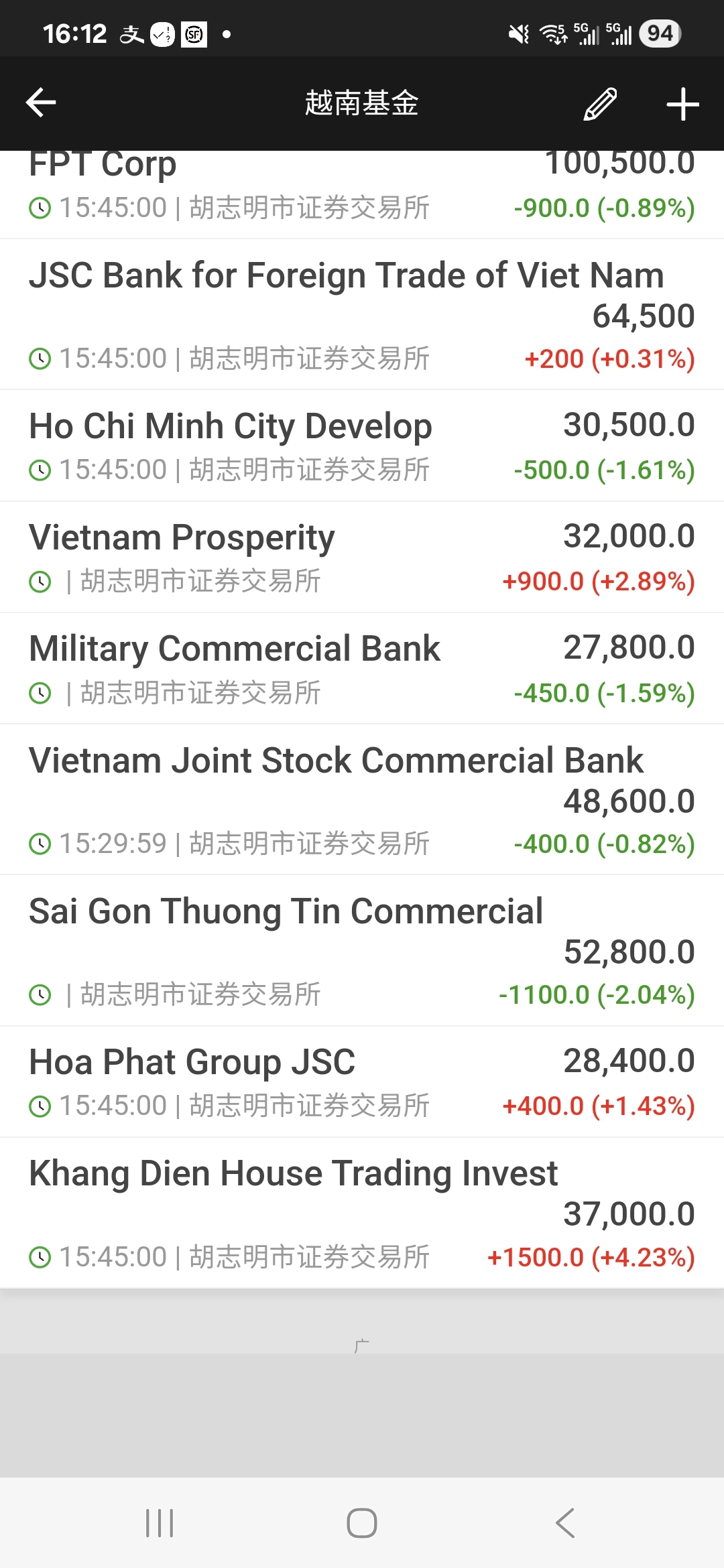Tap the system home button
This screenshot has height=1568, width=724.
[x=362, y=1522]
